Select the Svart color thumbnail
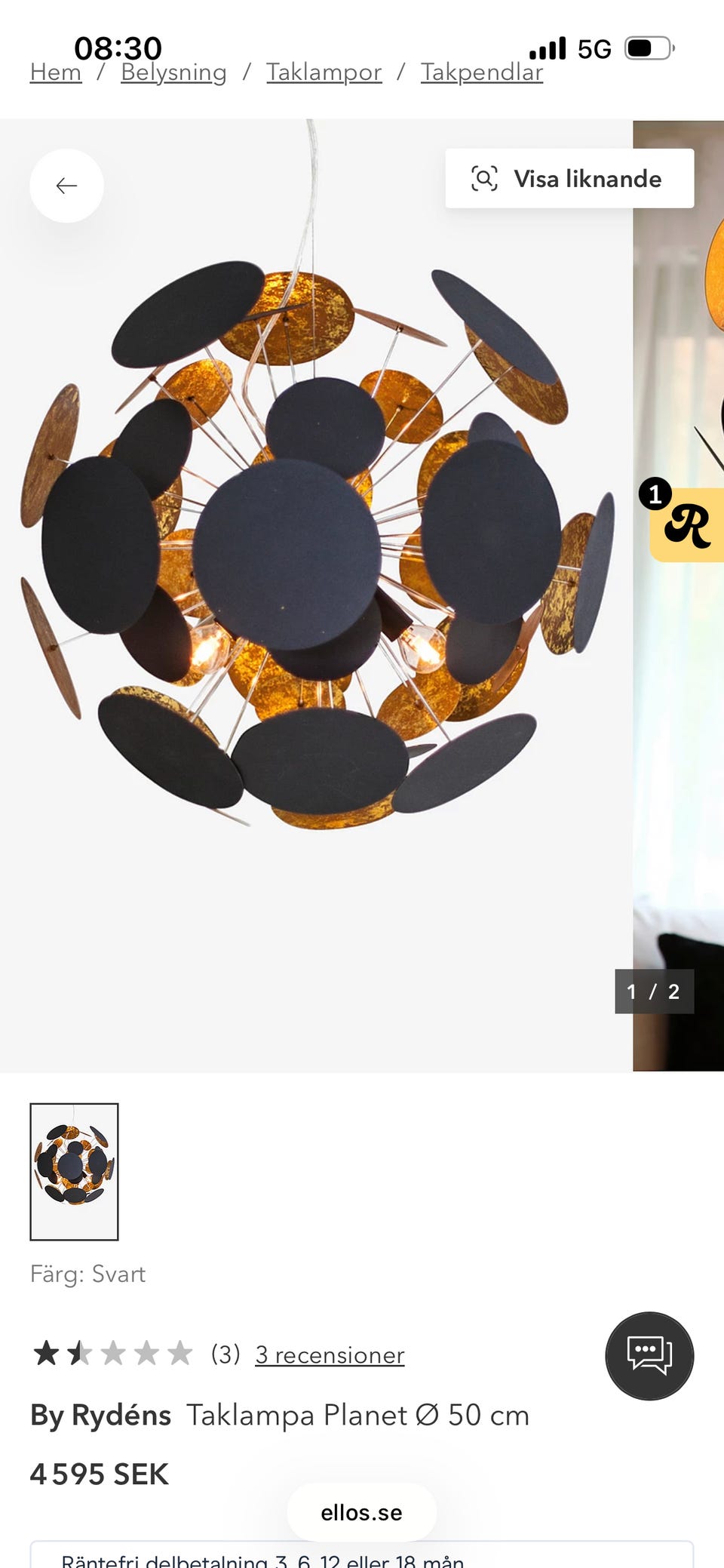The width and height of the screenshot is (724, 1568). 74,1172
